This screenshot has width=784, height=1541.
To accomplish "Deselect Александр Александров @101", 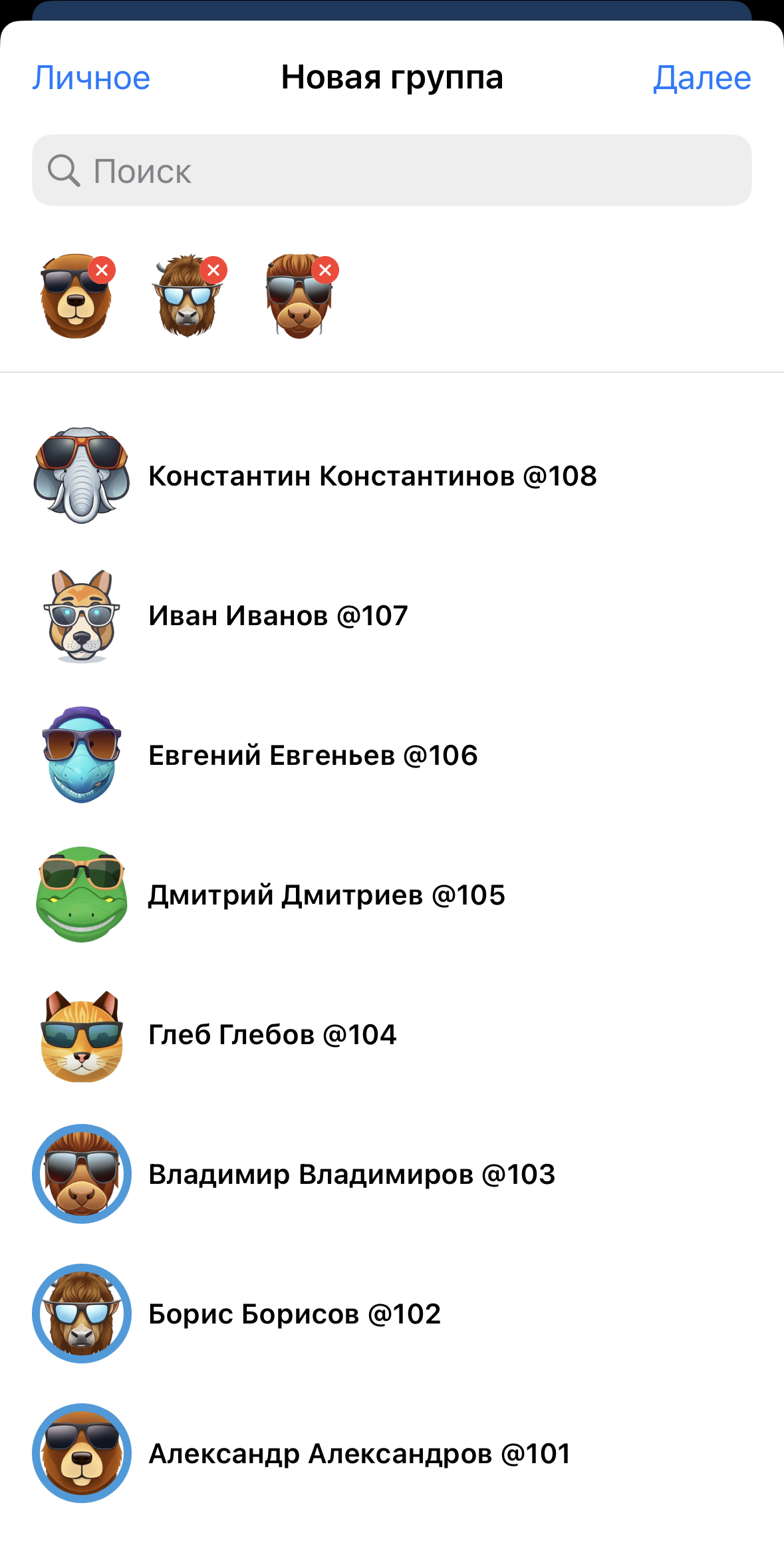I will point(359,1454).
